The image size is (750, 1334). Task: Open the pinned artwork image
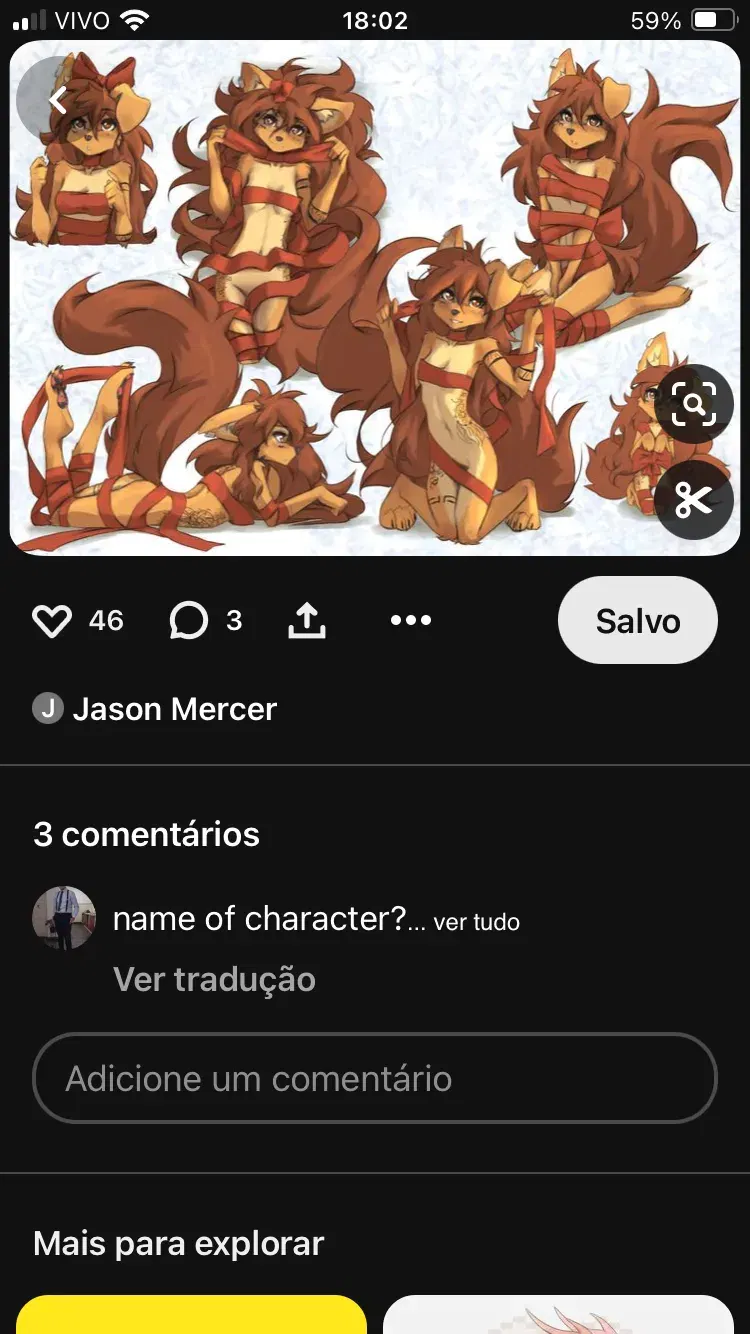tap(375, 298)
